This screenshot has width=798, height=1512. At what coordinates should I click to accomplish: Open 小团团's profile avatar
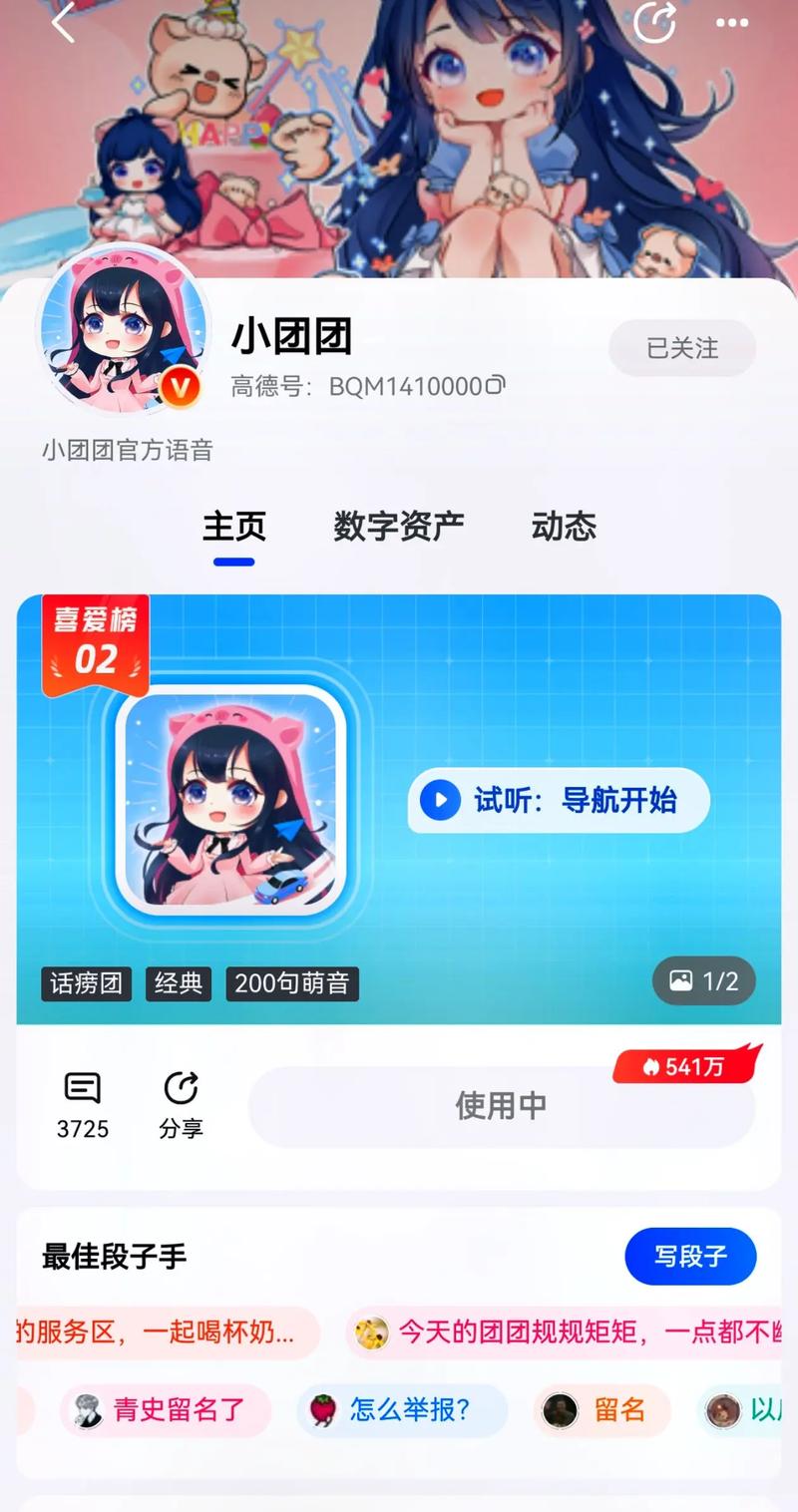pyautogui.click(x=124, y=332)
